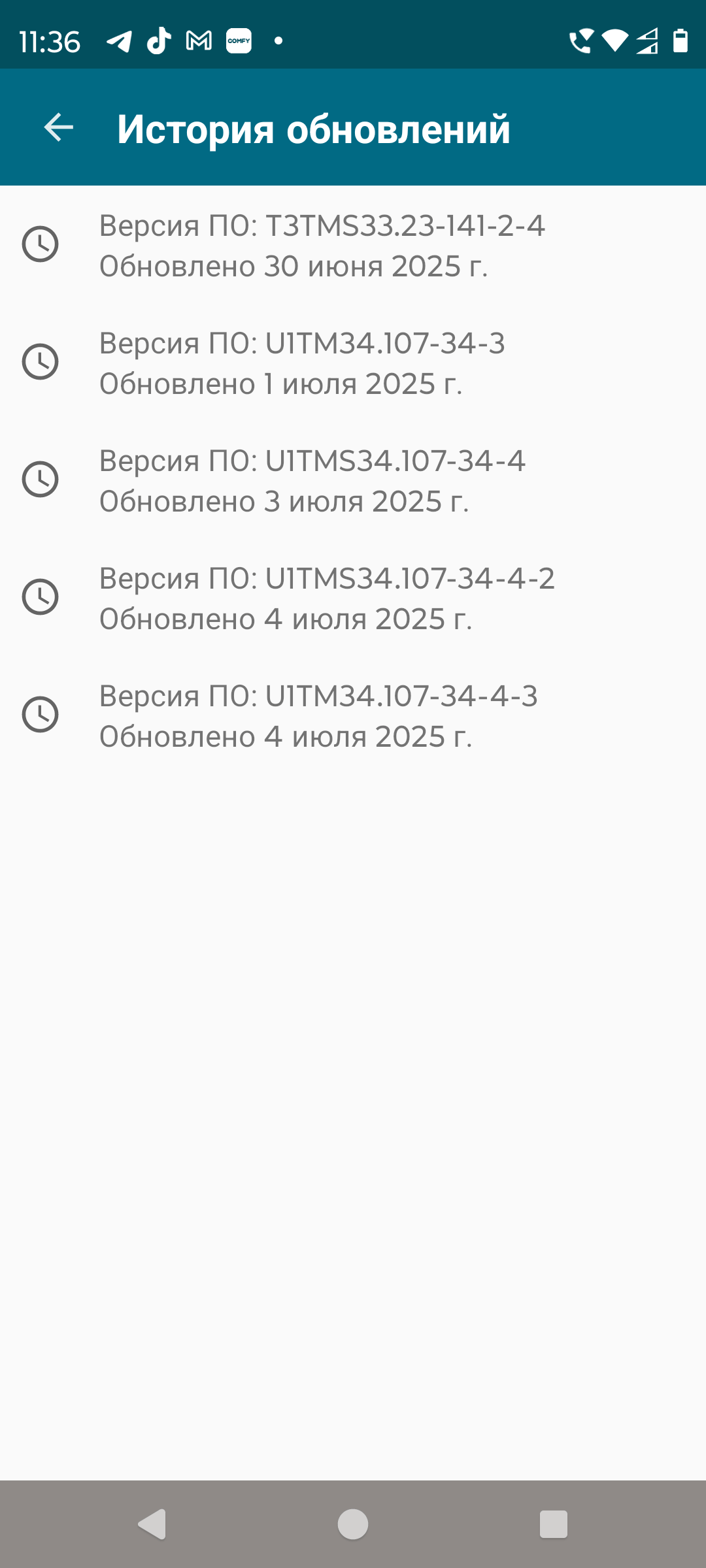The width and height of the screenshot is (706, 1568).
Task: Select version U1TM34.107-34-4-3 entry
Action: pos(353,715)
